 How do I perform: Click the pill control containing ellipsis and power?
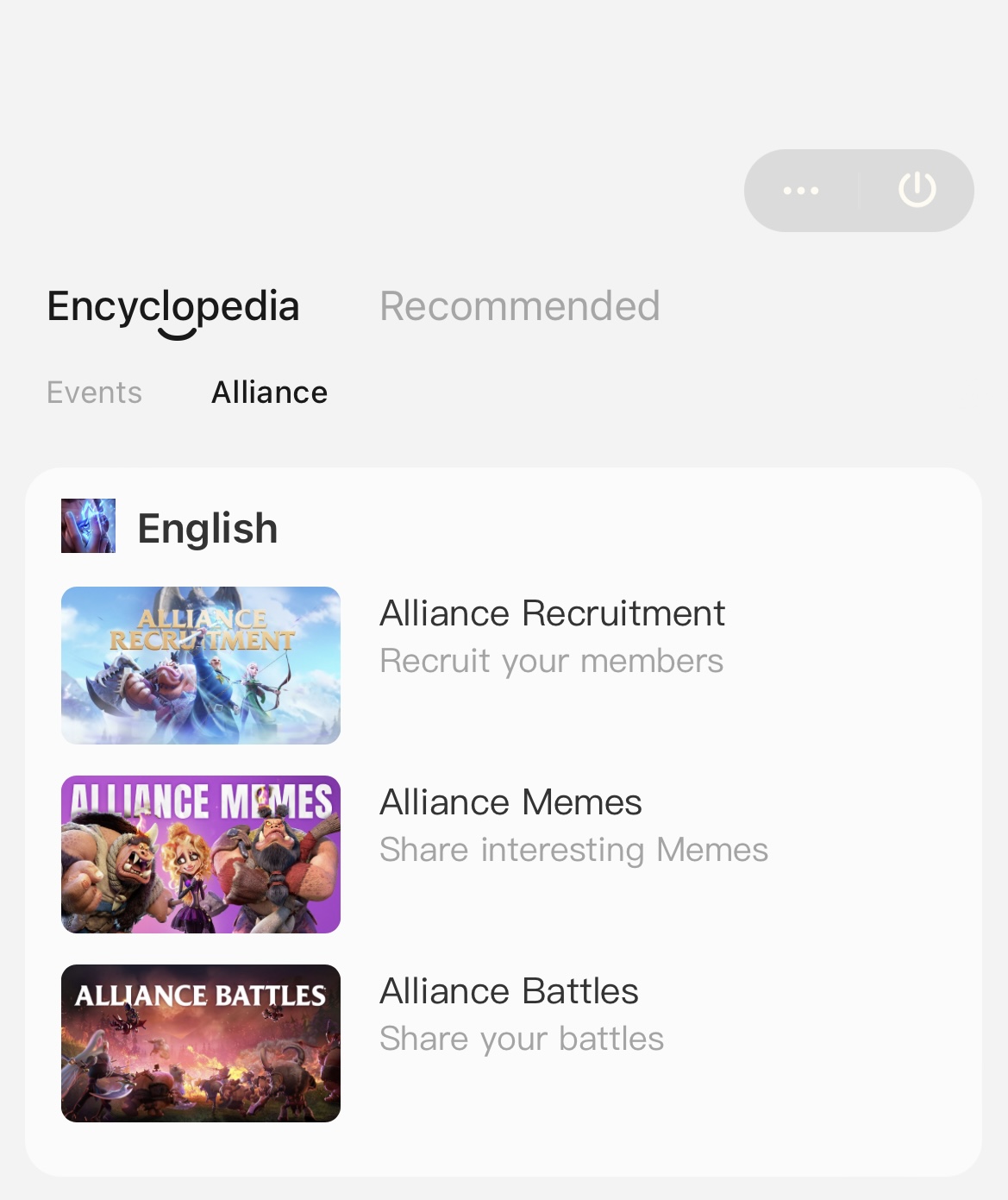pyautogui.click(x=859, y=190)
